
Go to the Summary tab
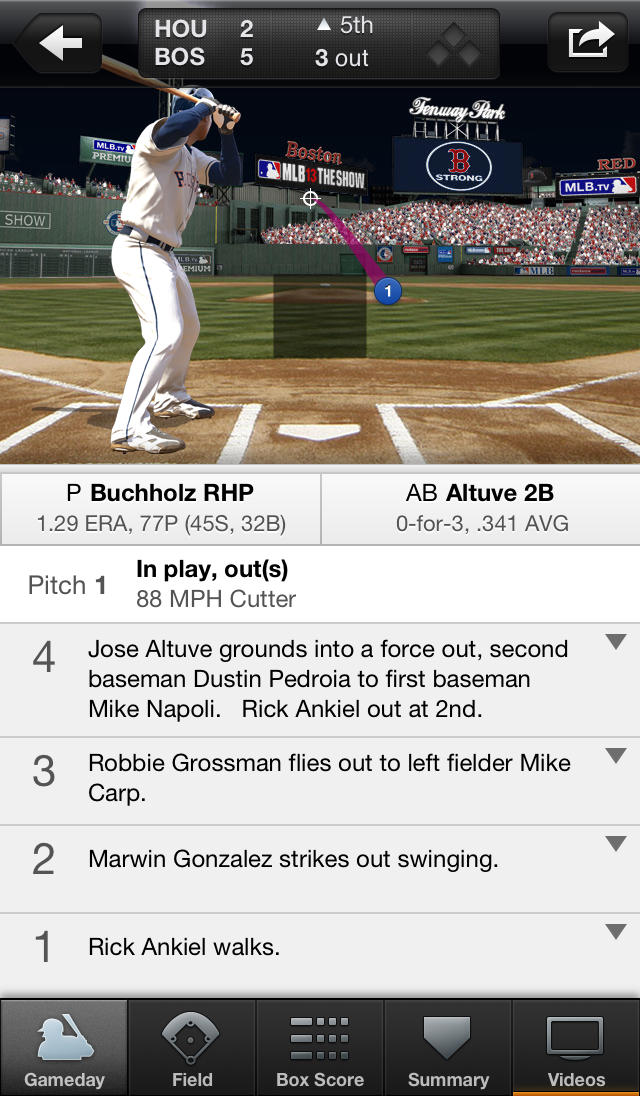pos(448,1050)
